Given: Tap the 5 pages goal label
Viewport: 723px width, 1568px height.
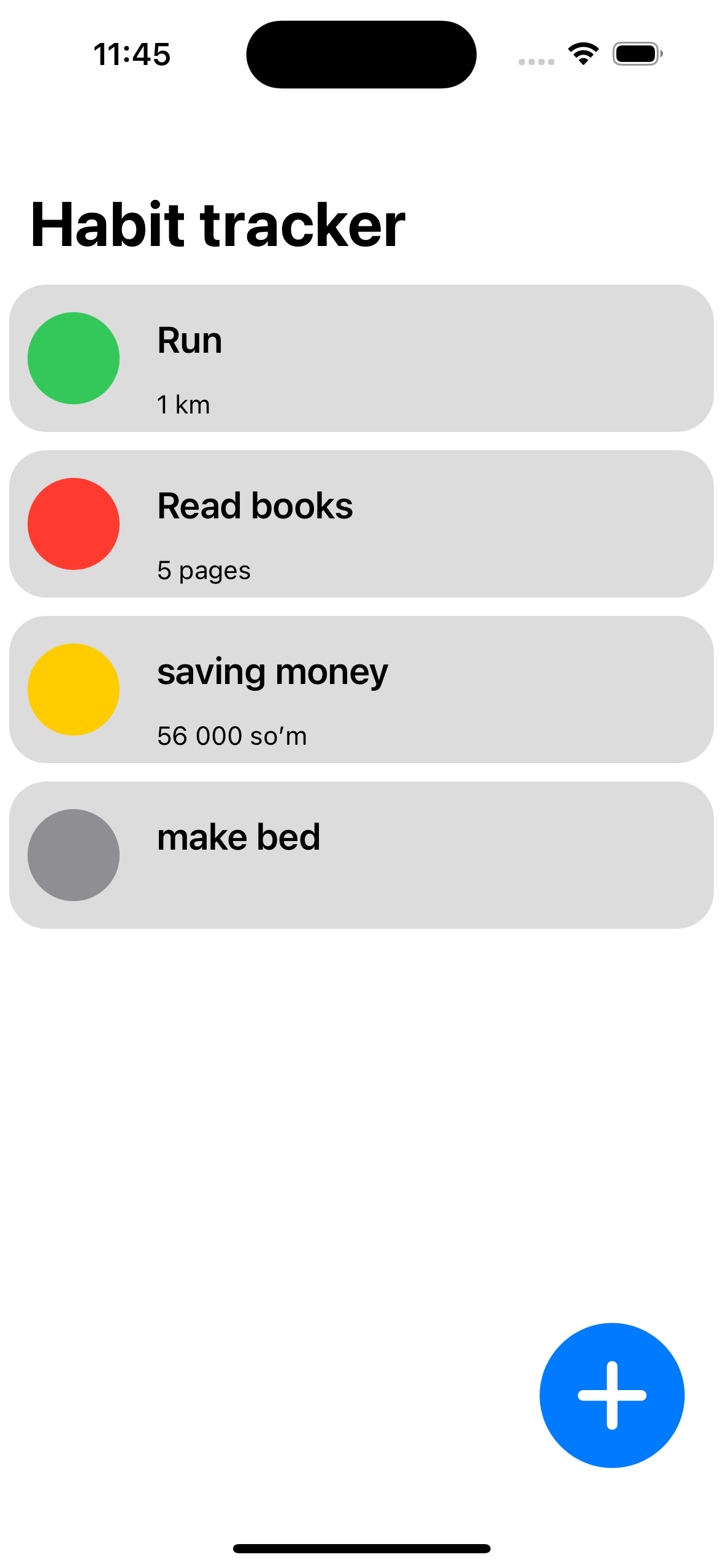Looking at the screenshot, I should 204,569.
